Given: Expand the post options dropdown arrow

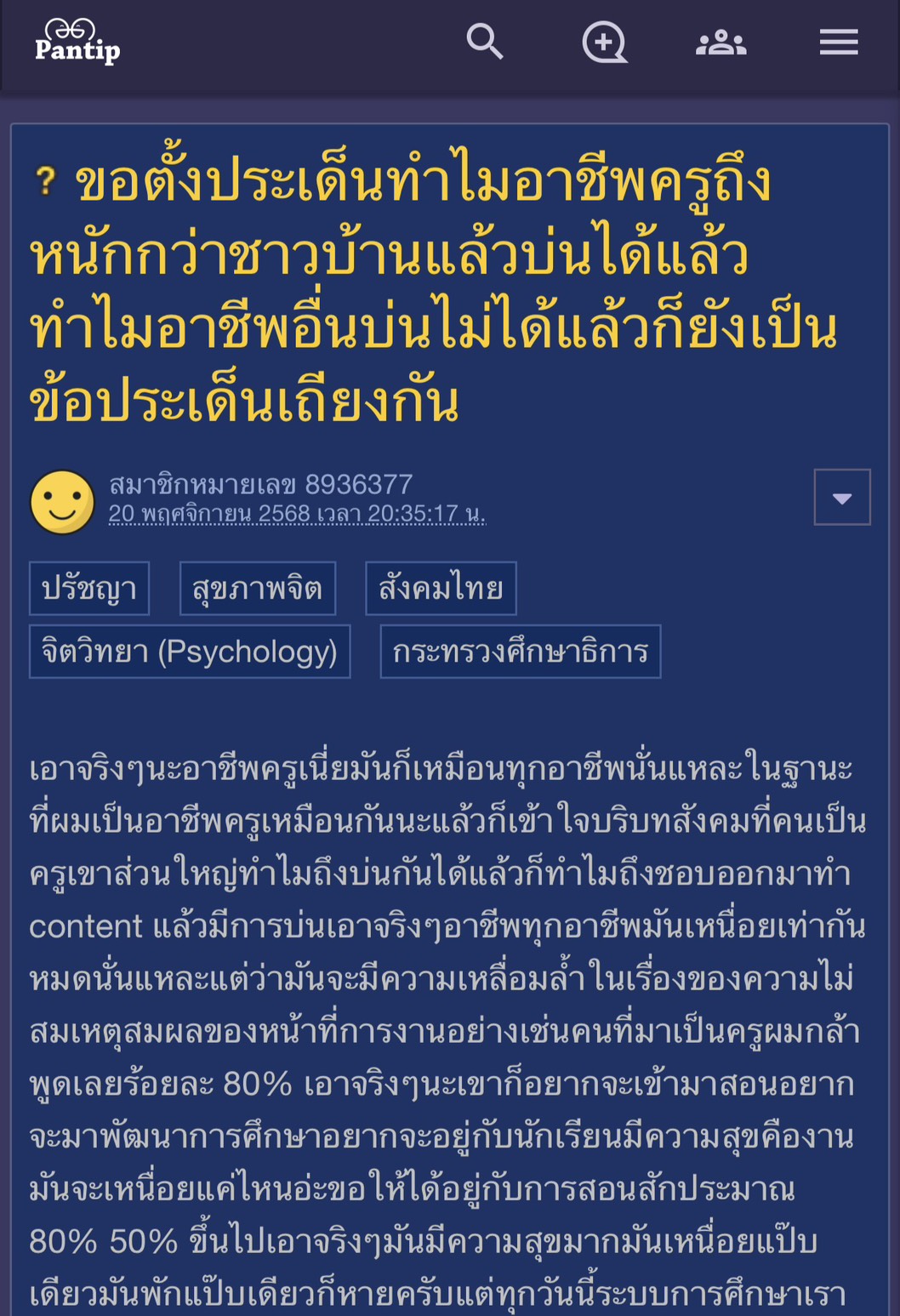Looking at the screenshot, I should [x=841, y=498].
